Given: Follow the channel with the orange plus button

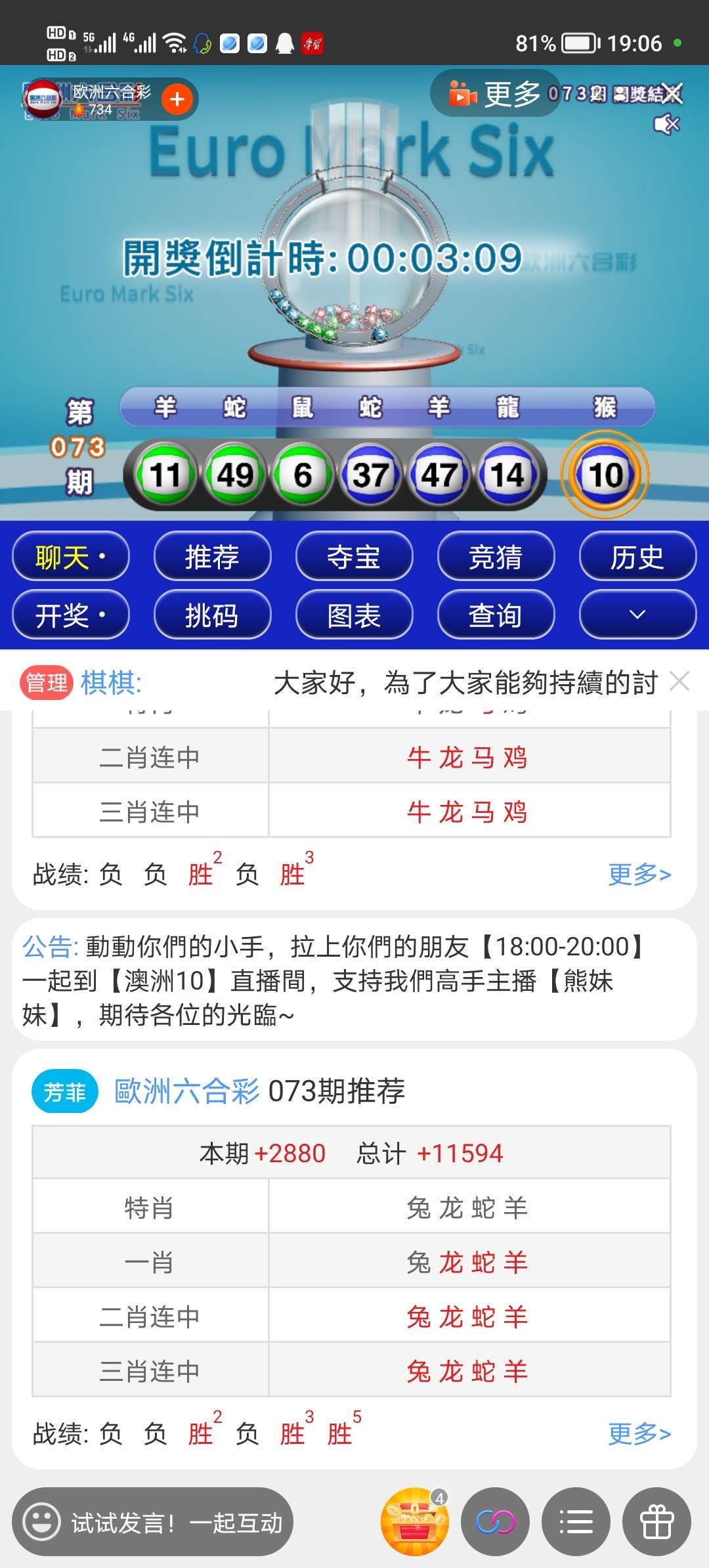Looking at the screenshot, I should [177, 99].
